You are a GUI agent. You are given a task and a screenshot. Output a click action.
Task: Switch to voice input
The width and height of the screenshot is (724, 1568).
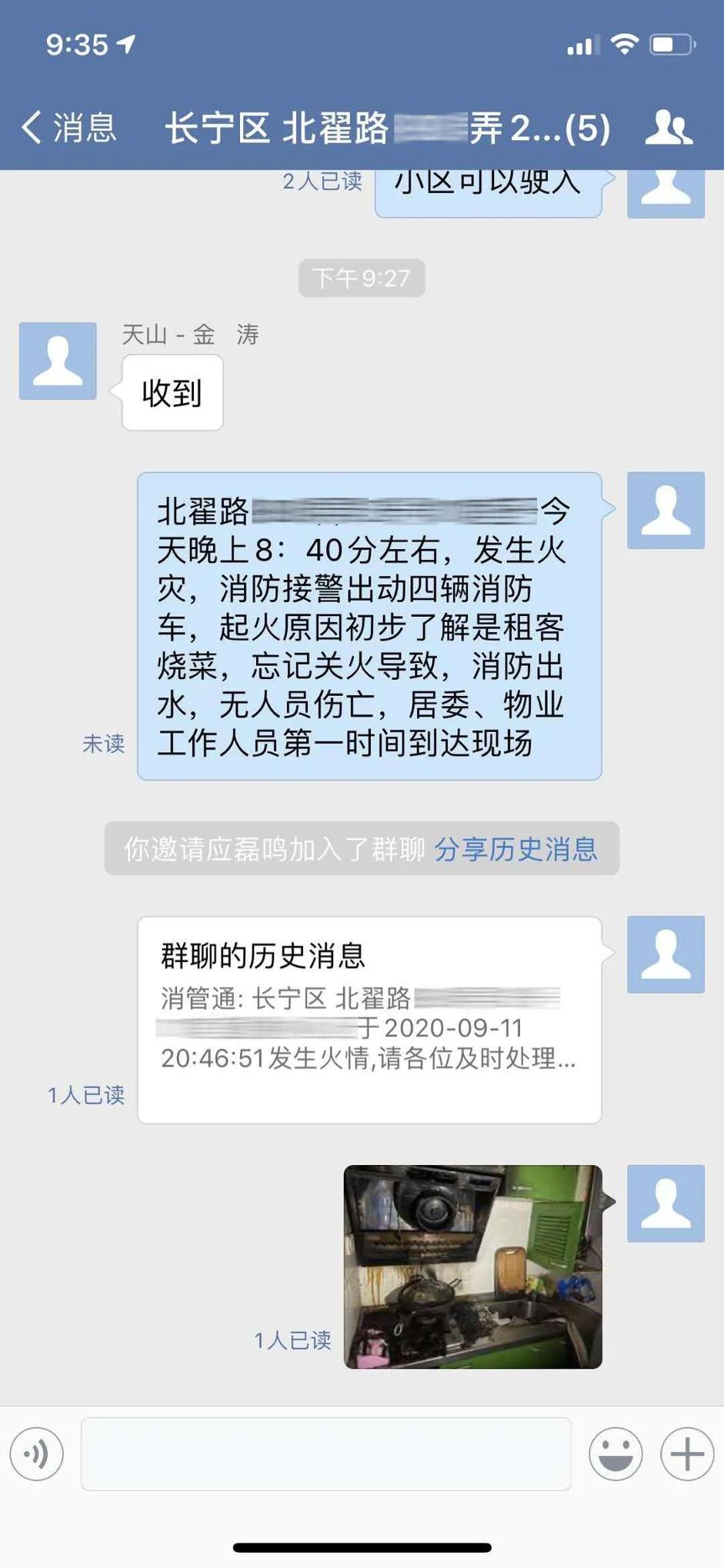coord(36,1453)
